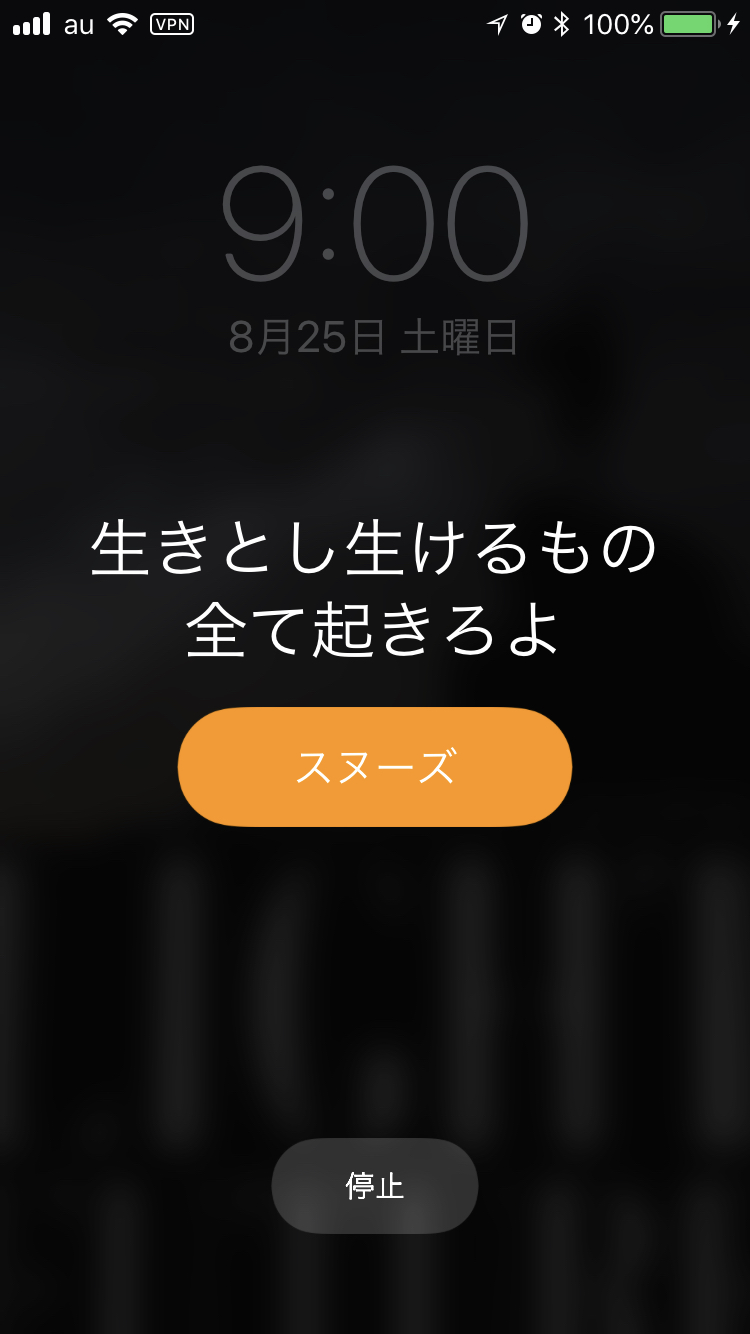
Task: Tap the cellular signal bars icon
Action: [33, 24]
